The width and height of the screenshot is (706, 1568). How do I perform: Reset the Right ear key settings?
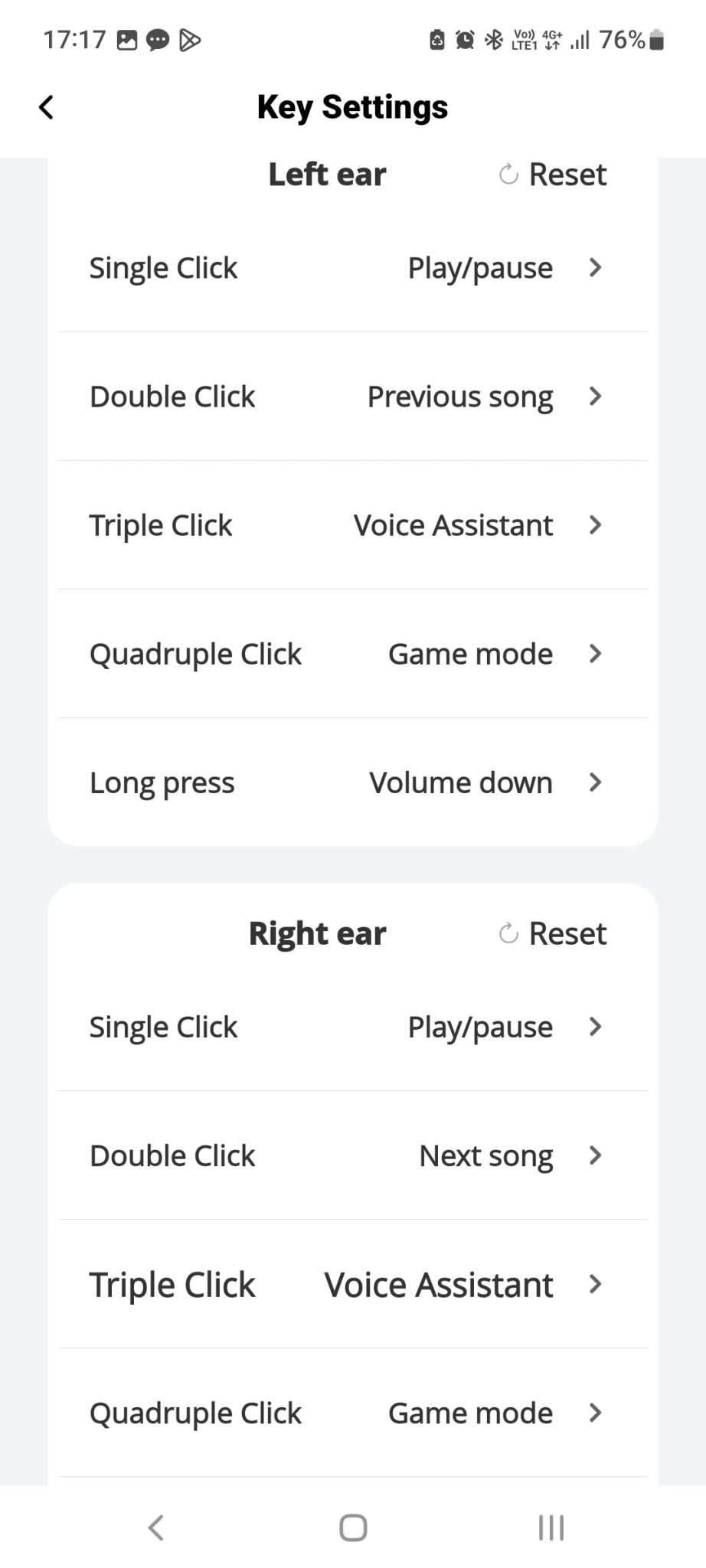pyautogui.click(x=552, y=933)
